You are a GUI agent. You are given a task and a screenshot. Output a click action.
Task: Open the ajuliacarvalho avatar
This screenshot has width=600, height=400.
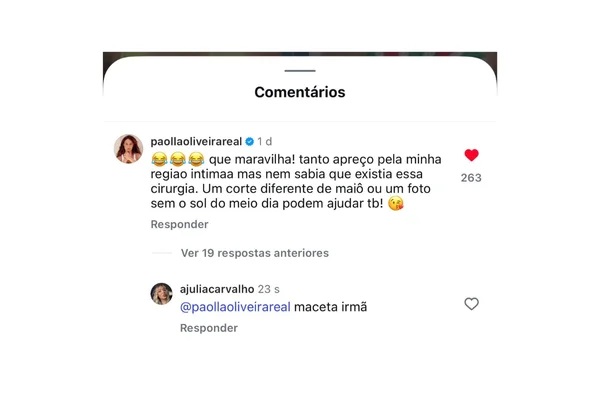[x=161, y=293]
